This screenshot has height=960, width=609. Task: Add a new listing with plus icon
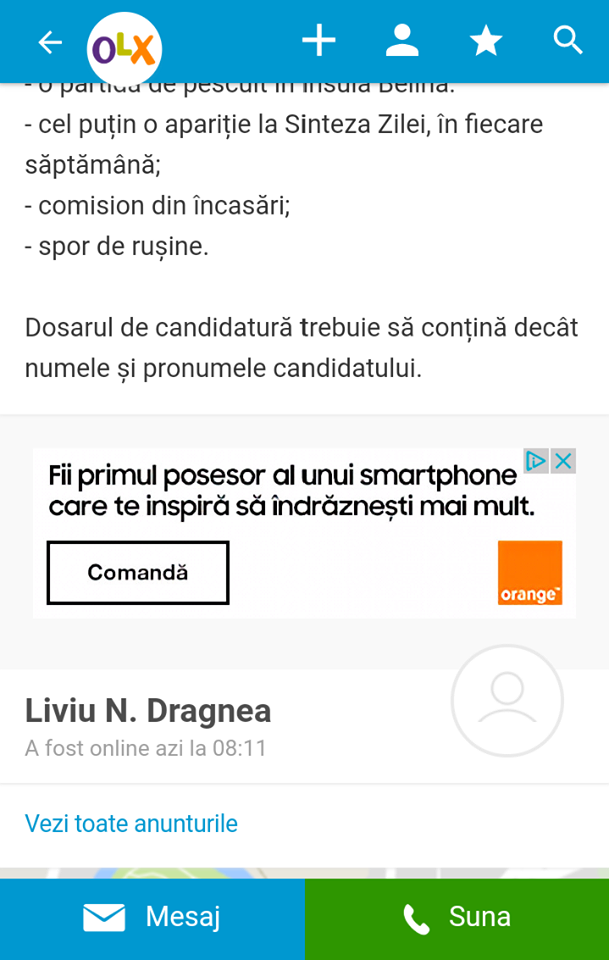pyautogui.click(x=319, y=41)
